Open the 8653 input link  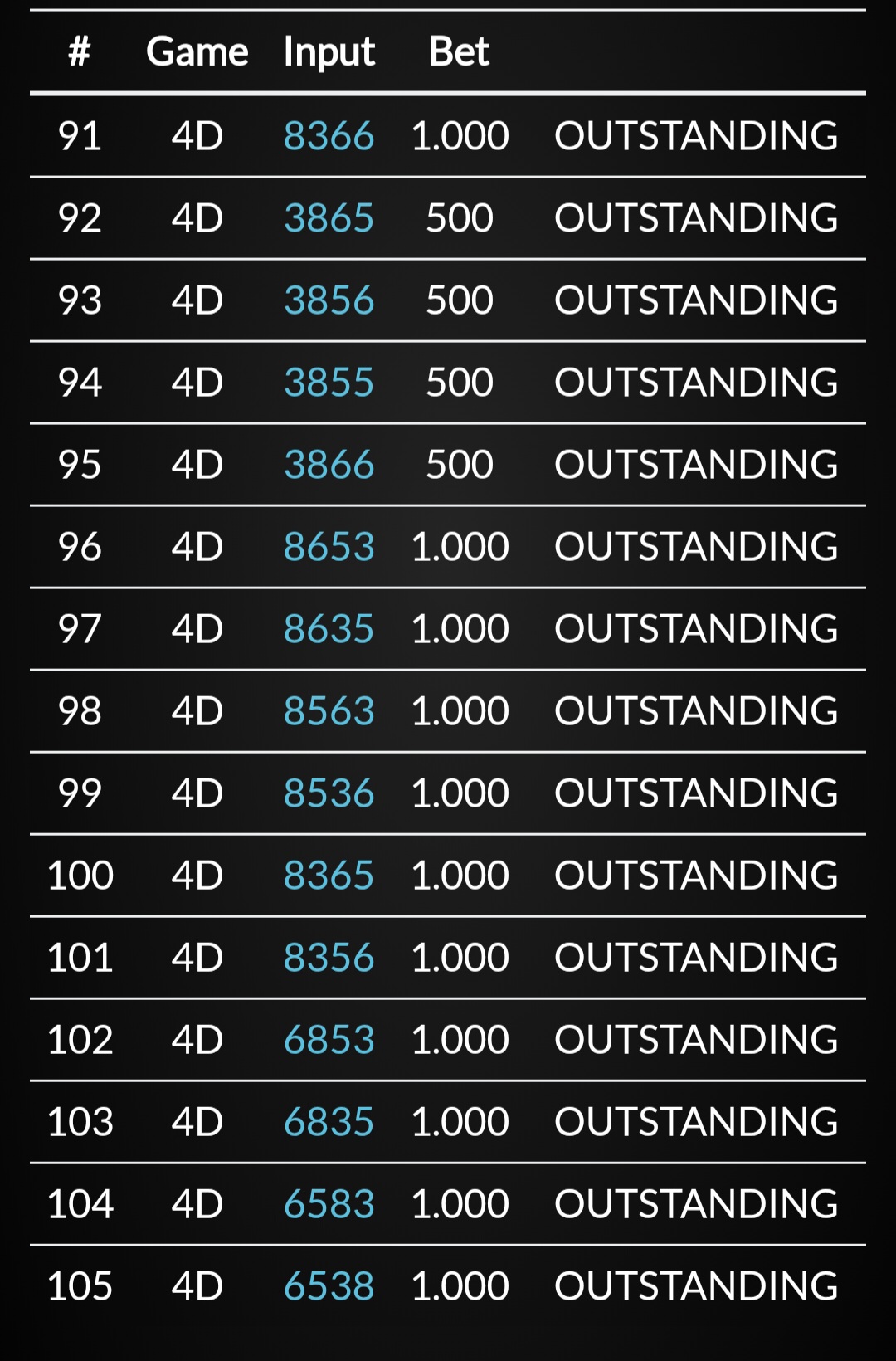click(329, 547)
